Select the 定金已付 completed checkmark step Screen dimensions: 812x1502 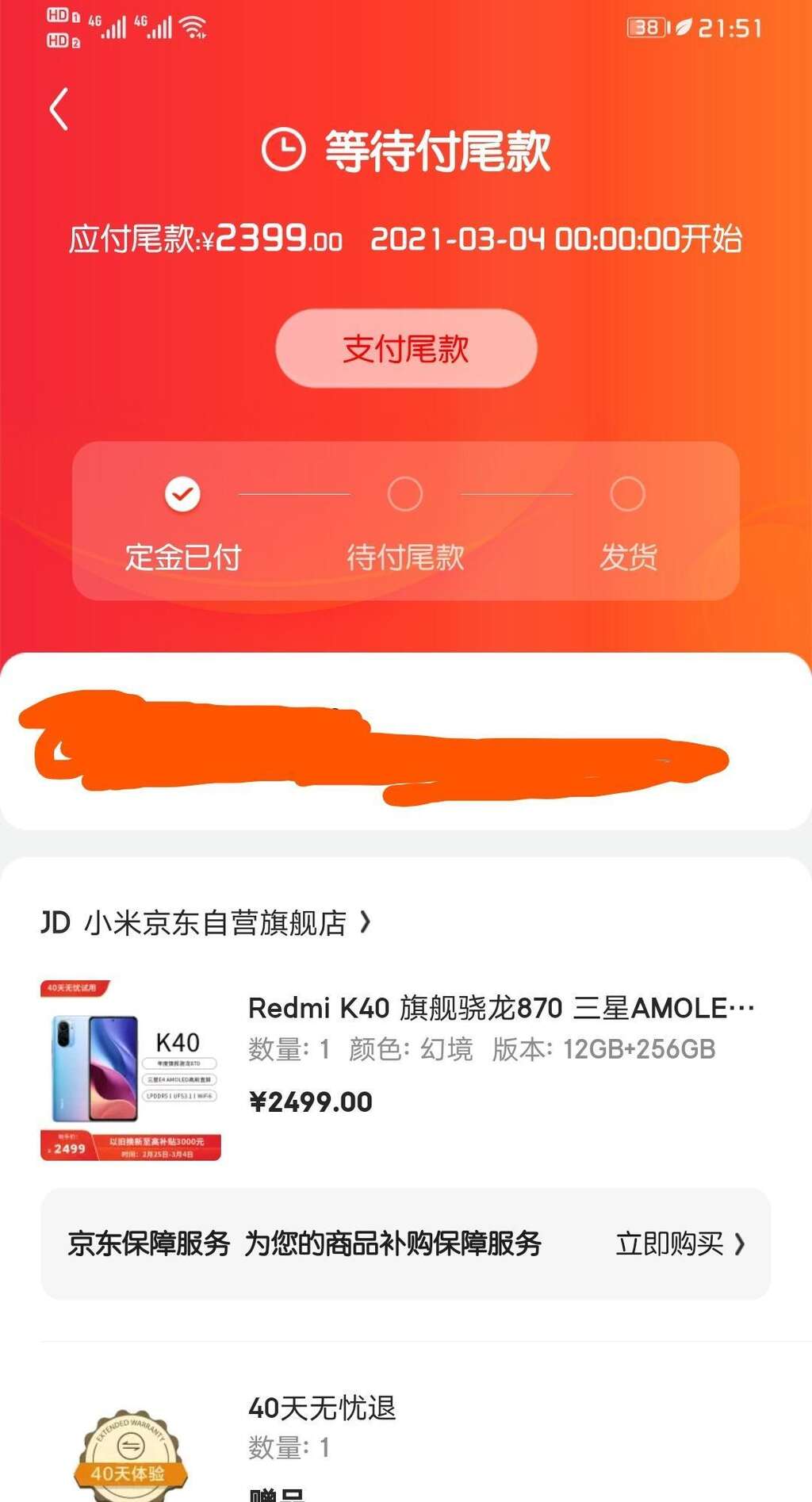182,493
